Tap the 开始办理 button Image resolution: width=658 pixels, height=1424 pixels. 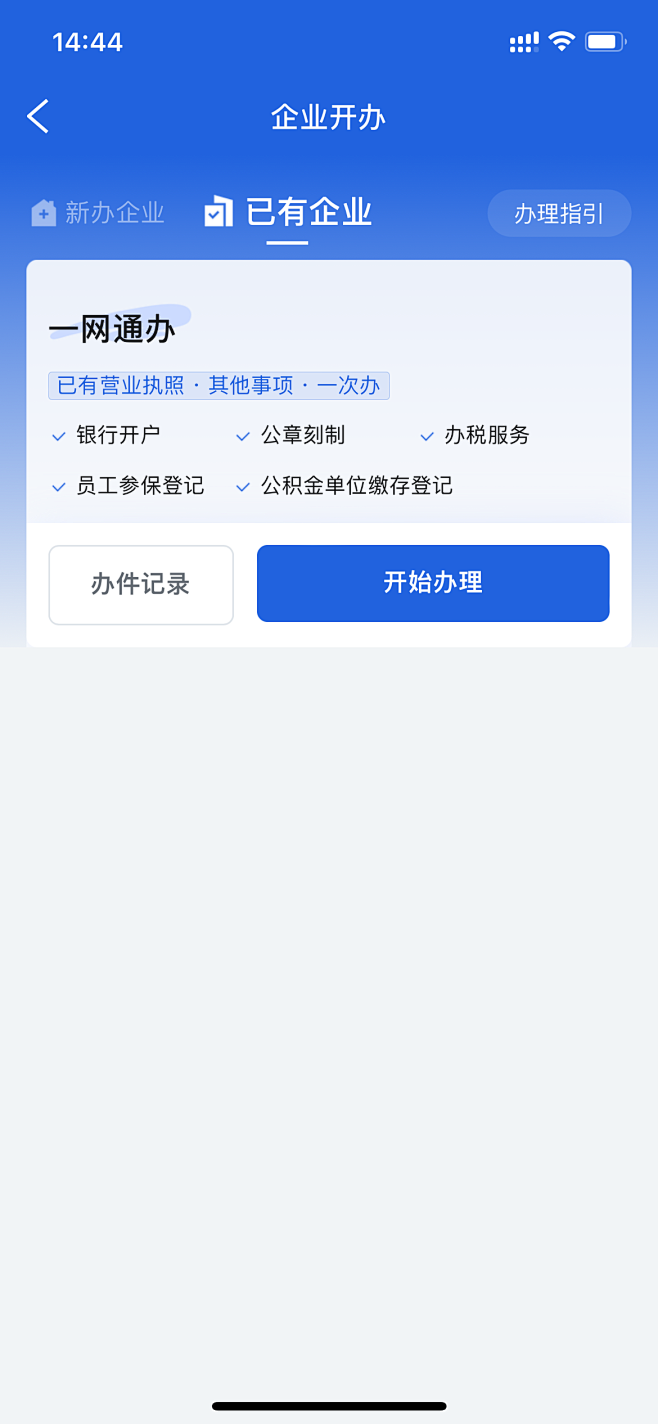click(x=433, y=583)
